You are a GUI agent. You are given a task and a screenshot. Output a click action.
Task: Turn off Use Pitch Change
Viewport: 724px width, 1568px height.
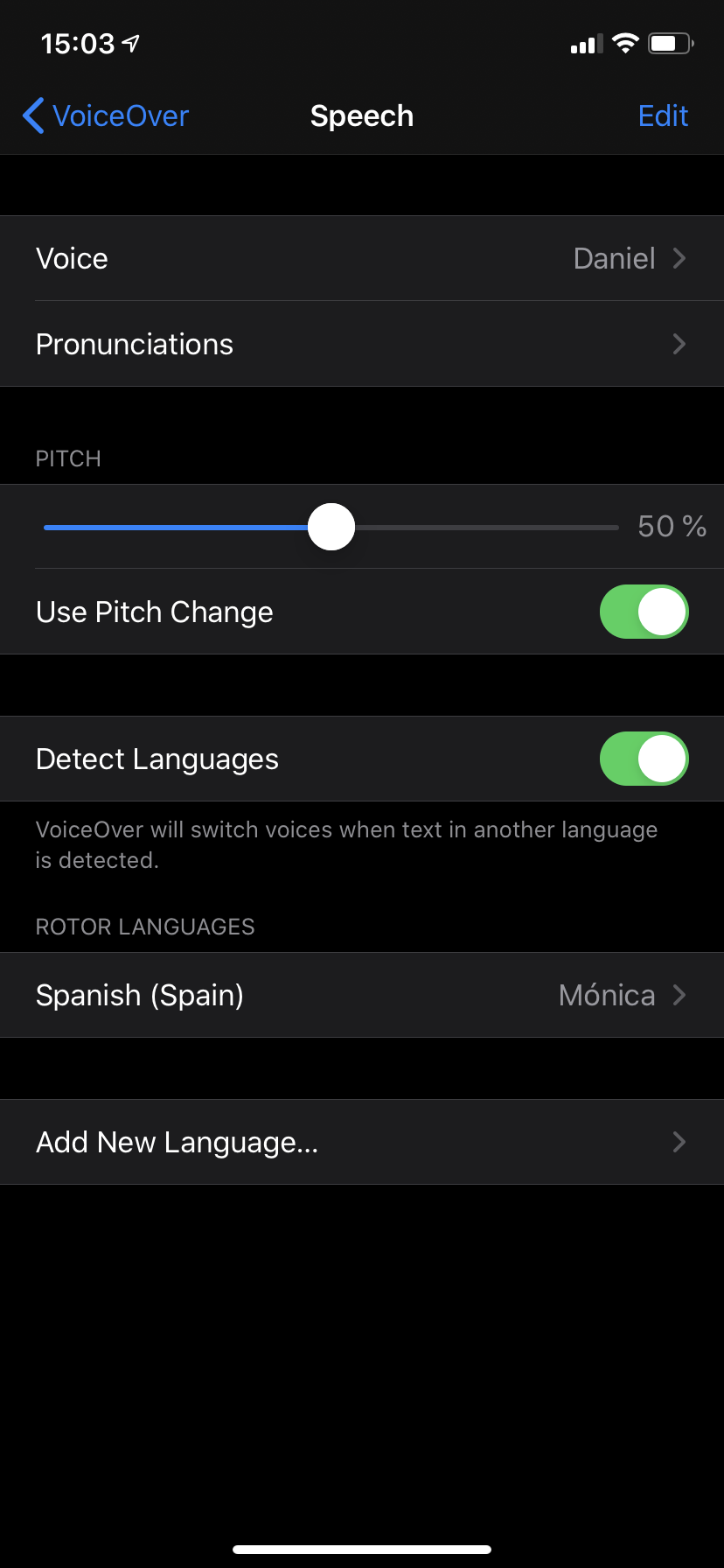[x=644, y=612]
